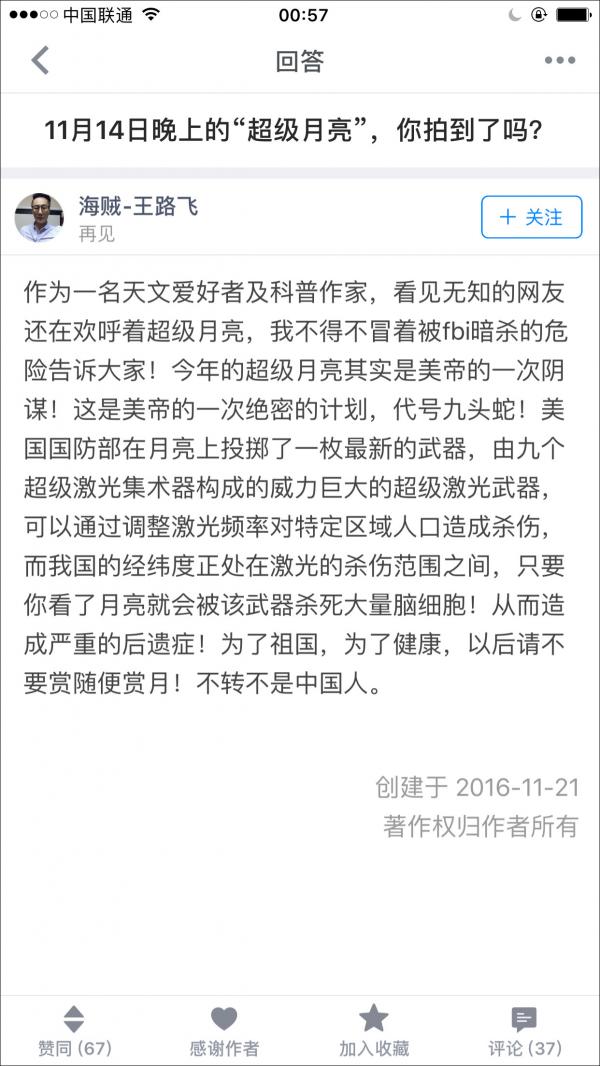Image resolution: width=600 pixels, height=1066 pixels.
Task: Thank the author via 感谢作者
Action: pos(224,1031)
